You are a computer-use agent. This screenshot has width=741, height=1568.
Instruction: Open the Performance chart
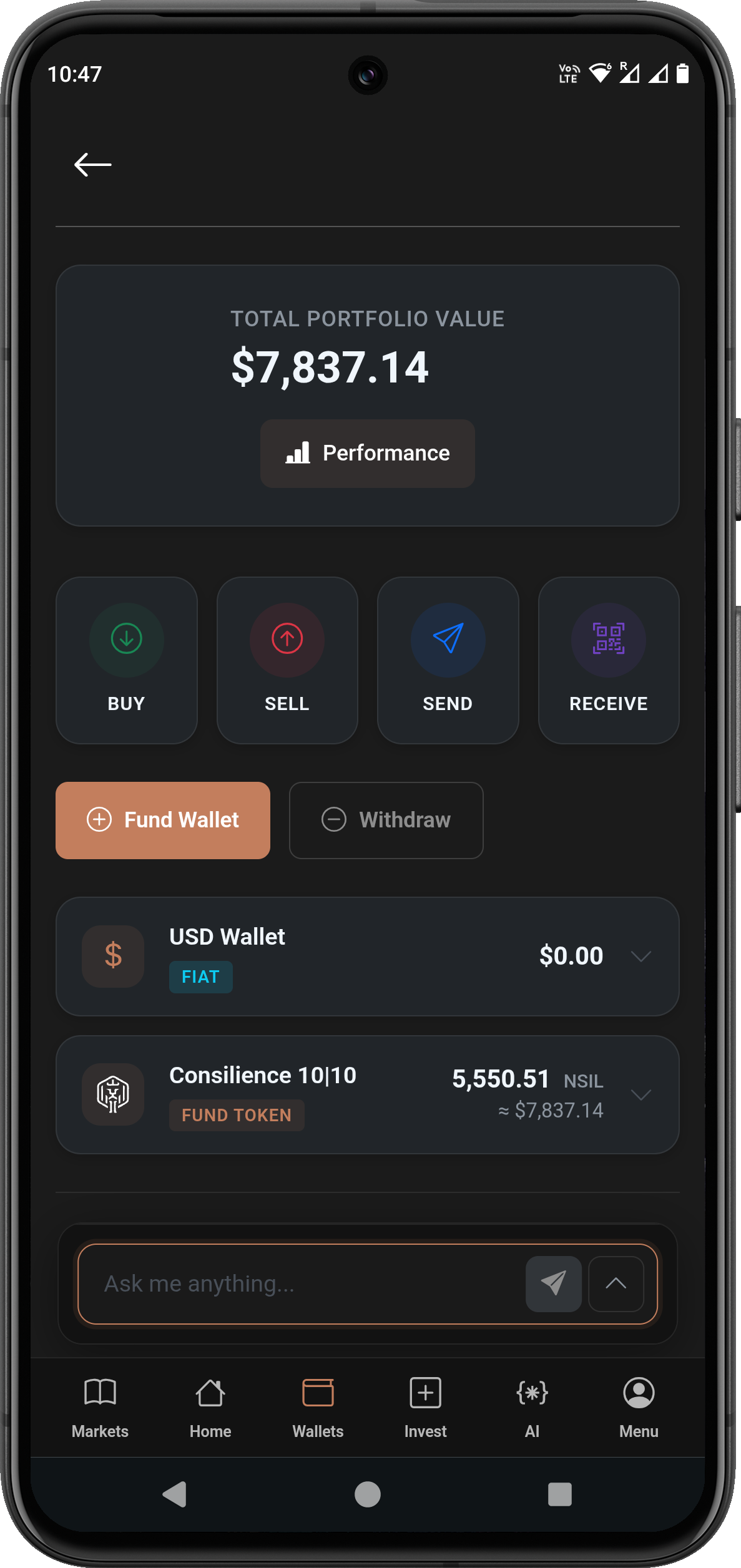[x=367, y=454]
